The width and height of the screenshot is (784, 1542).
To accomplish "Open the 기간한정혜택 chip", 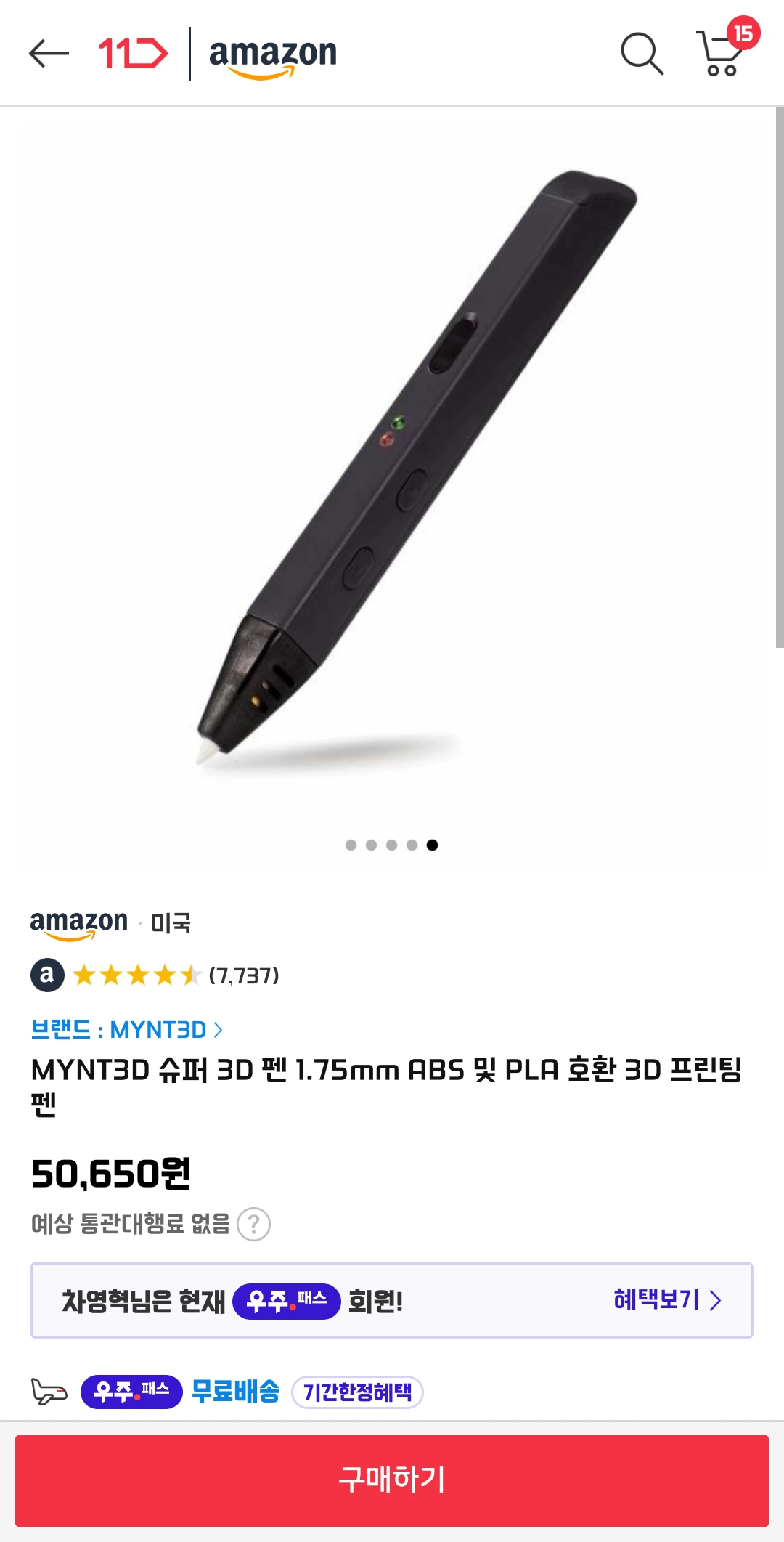I will tap(357, 1392).
